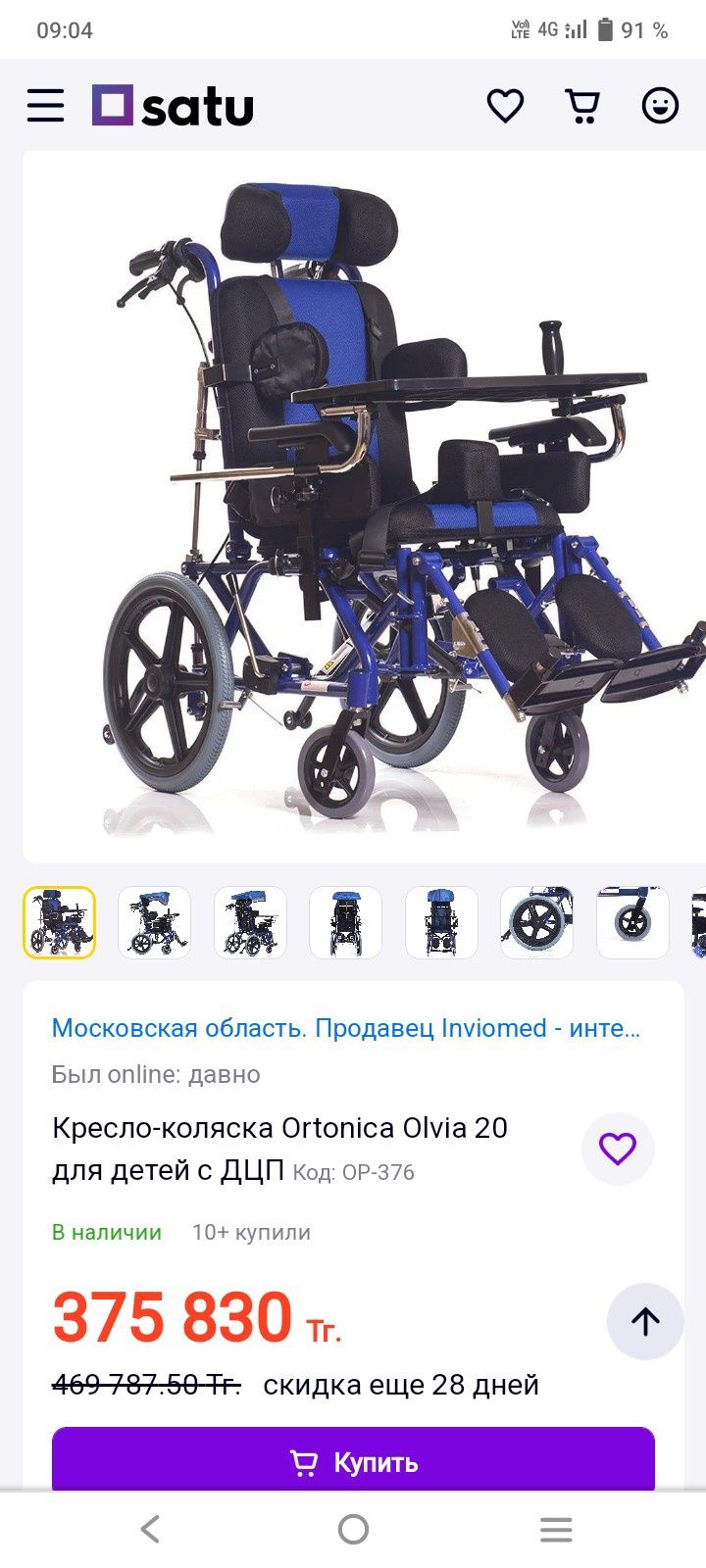
Task: Add Ortonica Olvia 20 to favorites
Action: click(618, 1149)
